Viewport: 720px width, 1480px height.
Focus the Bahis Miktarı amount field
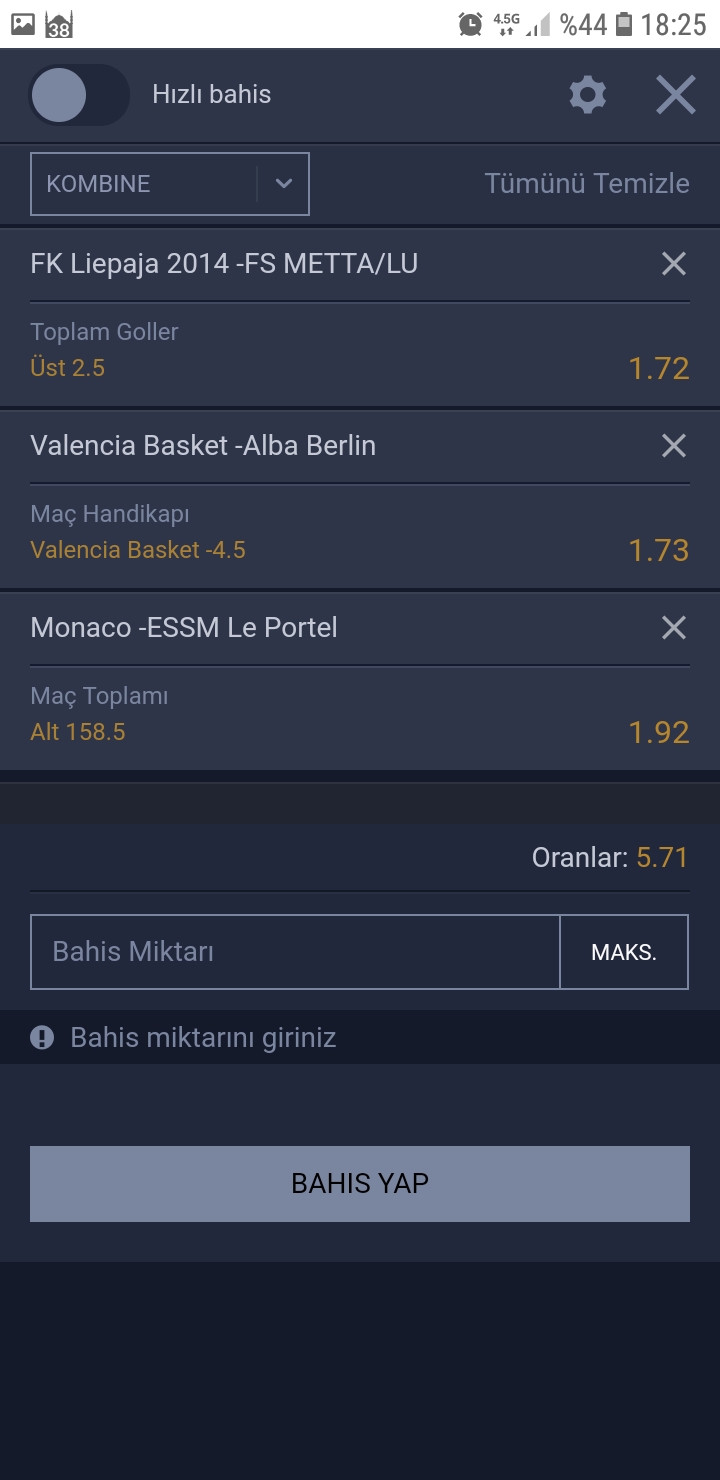point(295,952)
